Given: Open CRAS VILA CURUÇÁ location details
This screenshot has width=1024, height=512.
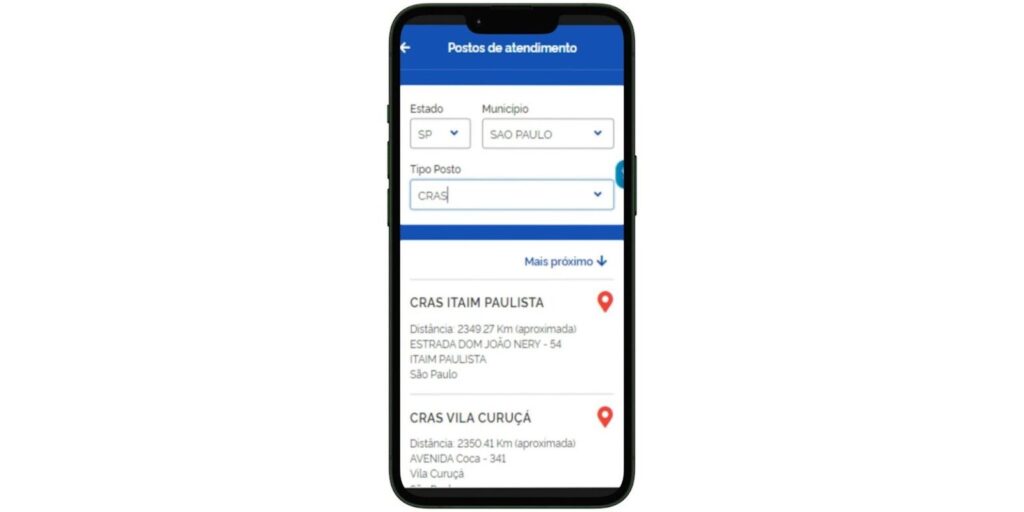Looking at the screenshot, I should pyautogui.click(x=470, y=417).
